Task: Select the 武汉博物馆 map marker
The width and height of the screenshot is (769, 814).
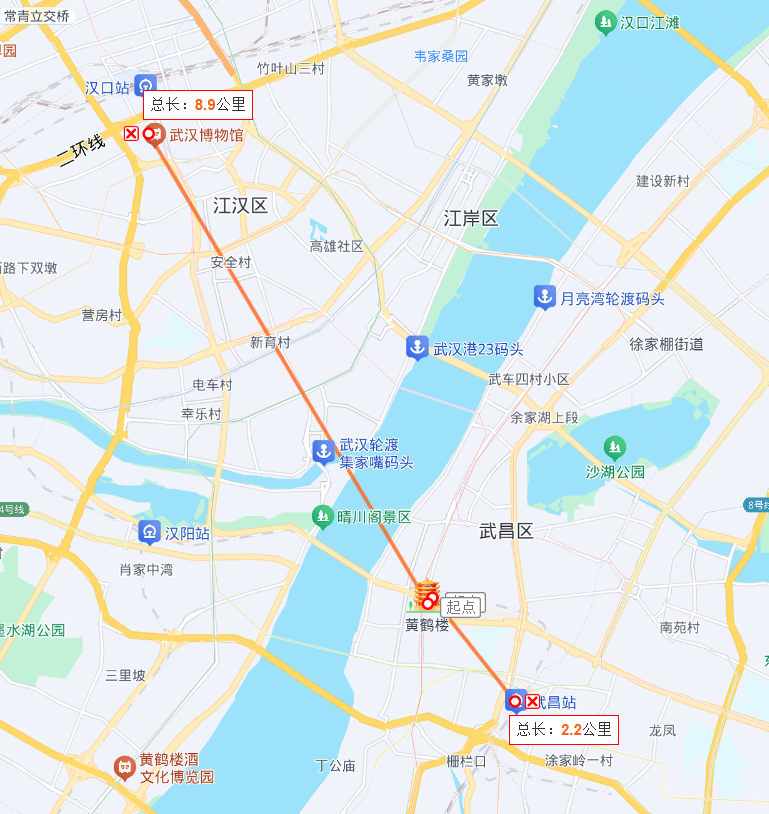Action: pyautogui.click(x=155, y=134)
